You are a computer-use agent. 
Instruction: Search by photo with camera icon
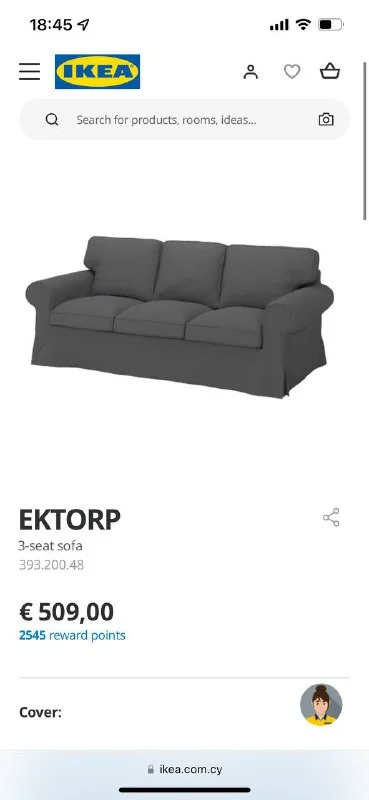click(326, 120)
